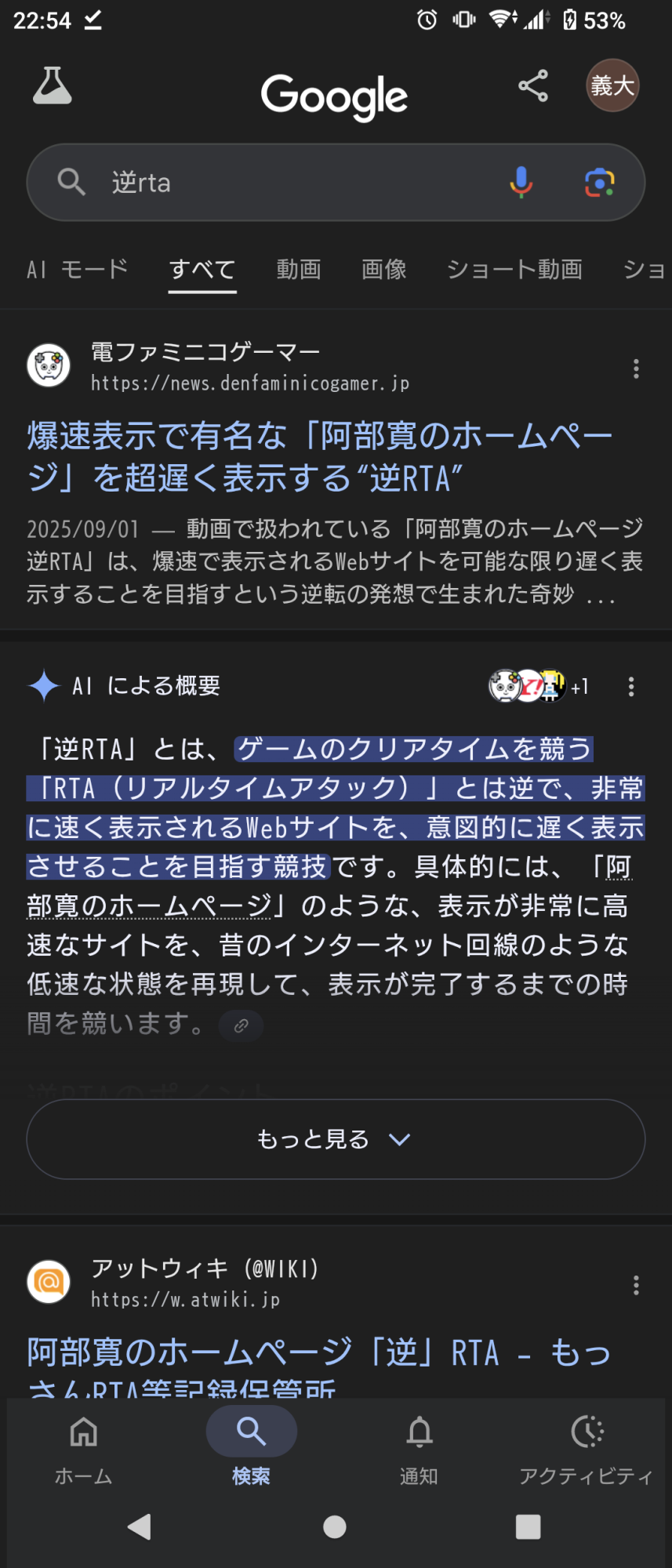Tap the search box containing 逆rta
Image resolution: width=672 pixels, height=1568 pixels.
pos(298,183)
